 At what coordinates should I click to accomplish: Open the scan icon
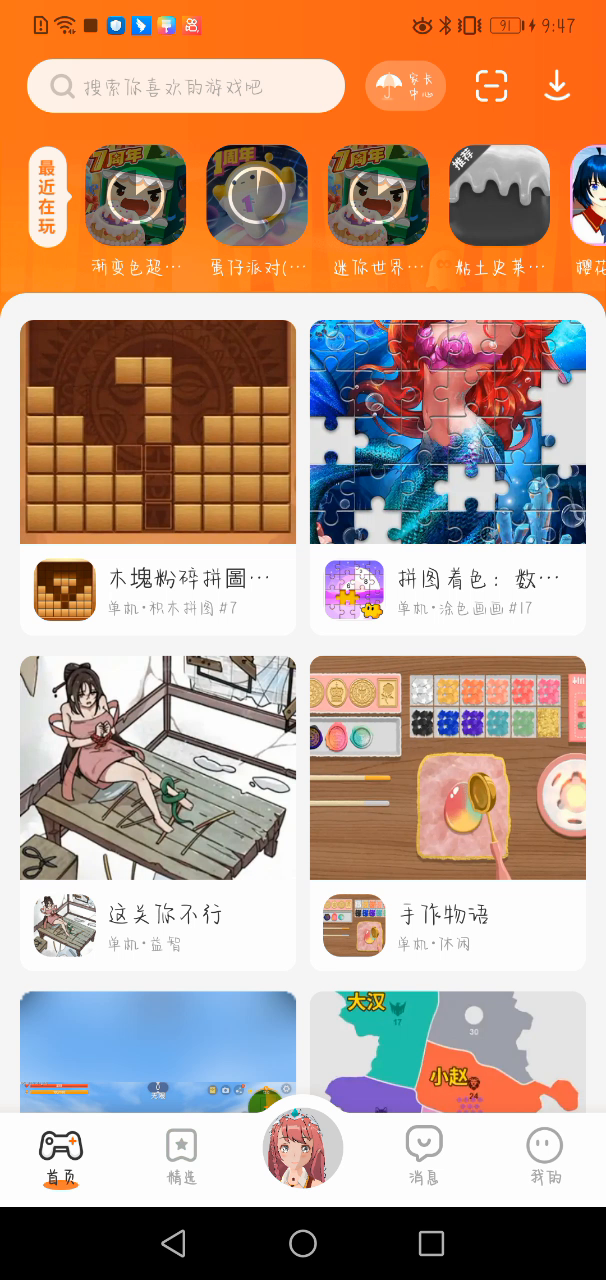(x=491, y=87)
